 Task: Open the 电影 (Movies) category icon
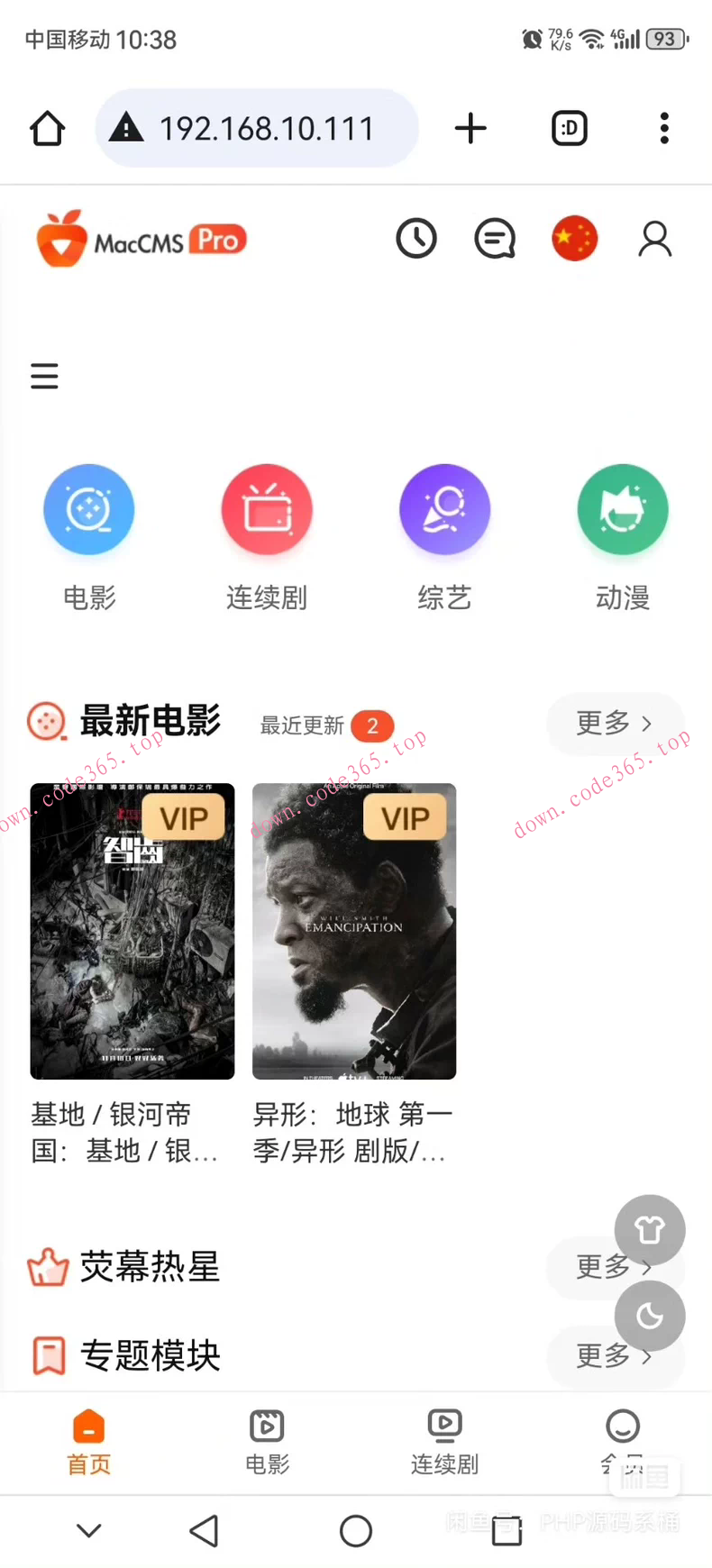coord(88,509)
